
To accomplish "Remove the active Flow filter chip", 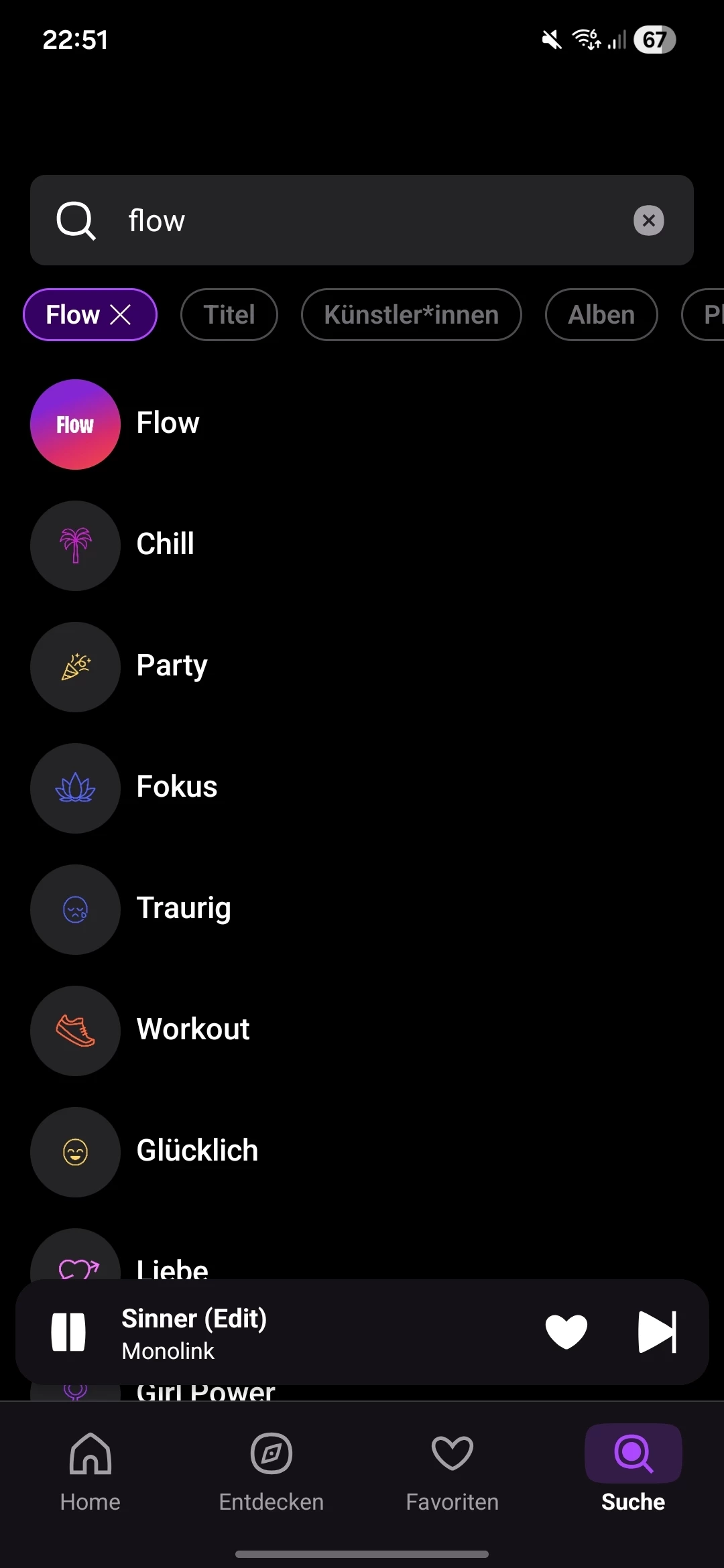I will pyautogui.click(x=121, y=314).
